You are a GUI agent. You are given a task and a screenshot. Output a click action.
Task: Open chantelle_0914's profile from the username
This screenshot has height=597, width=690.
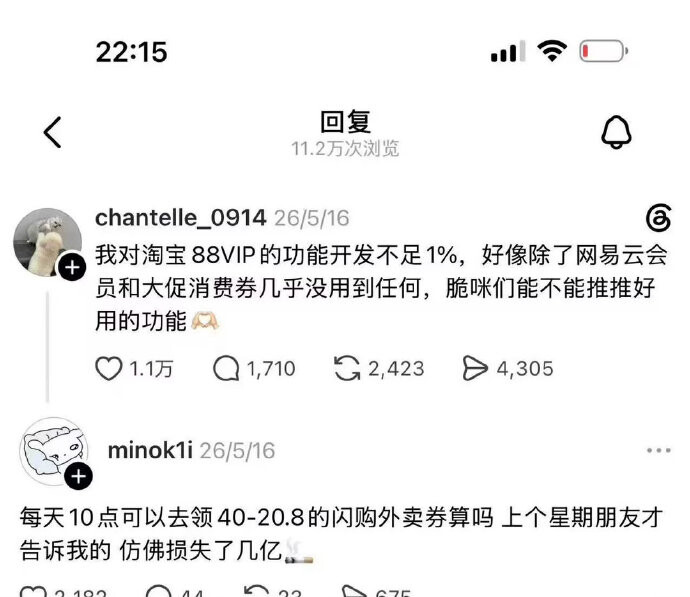click(x=180, y=218)
